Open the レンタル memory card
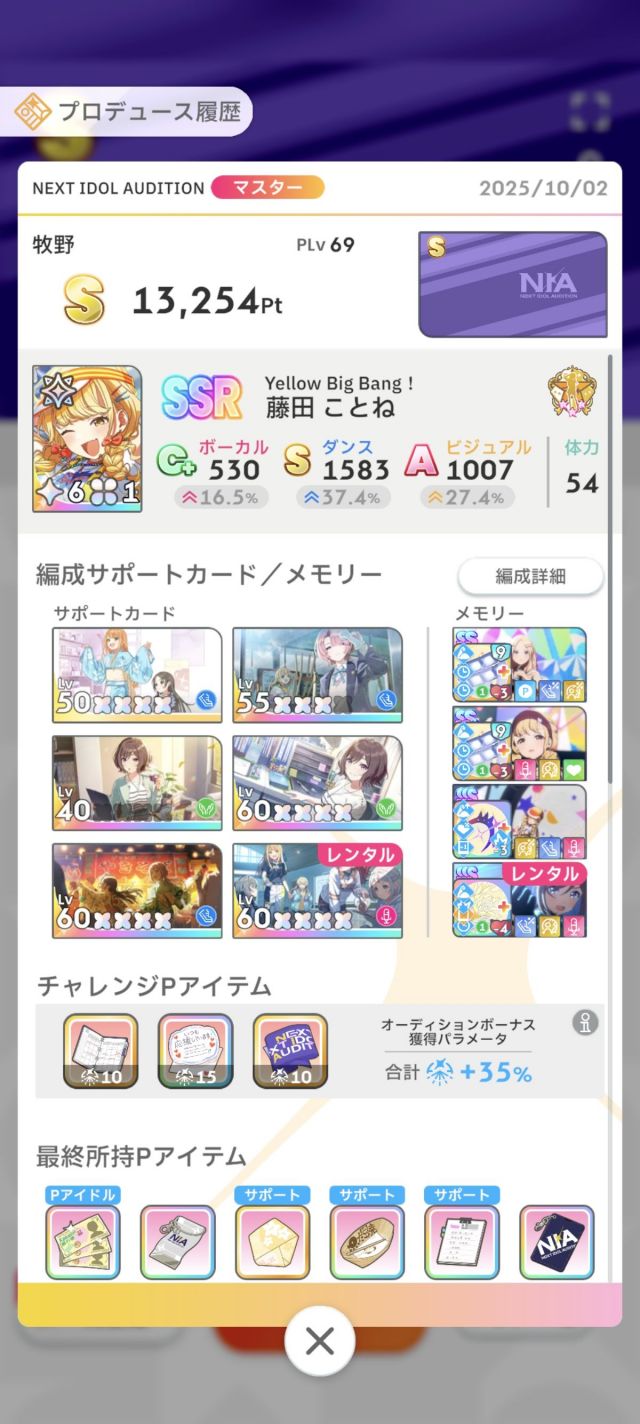The image size is (640, 1424). click(519, 900)
